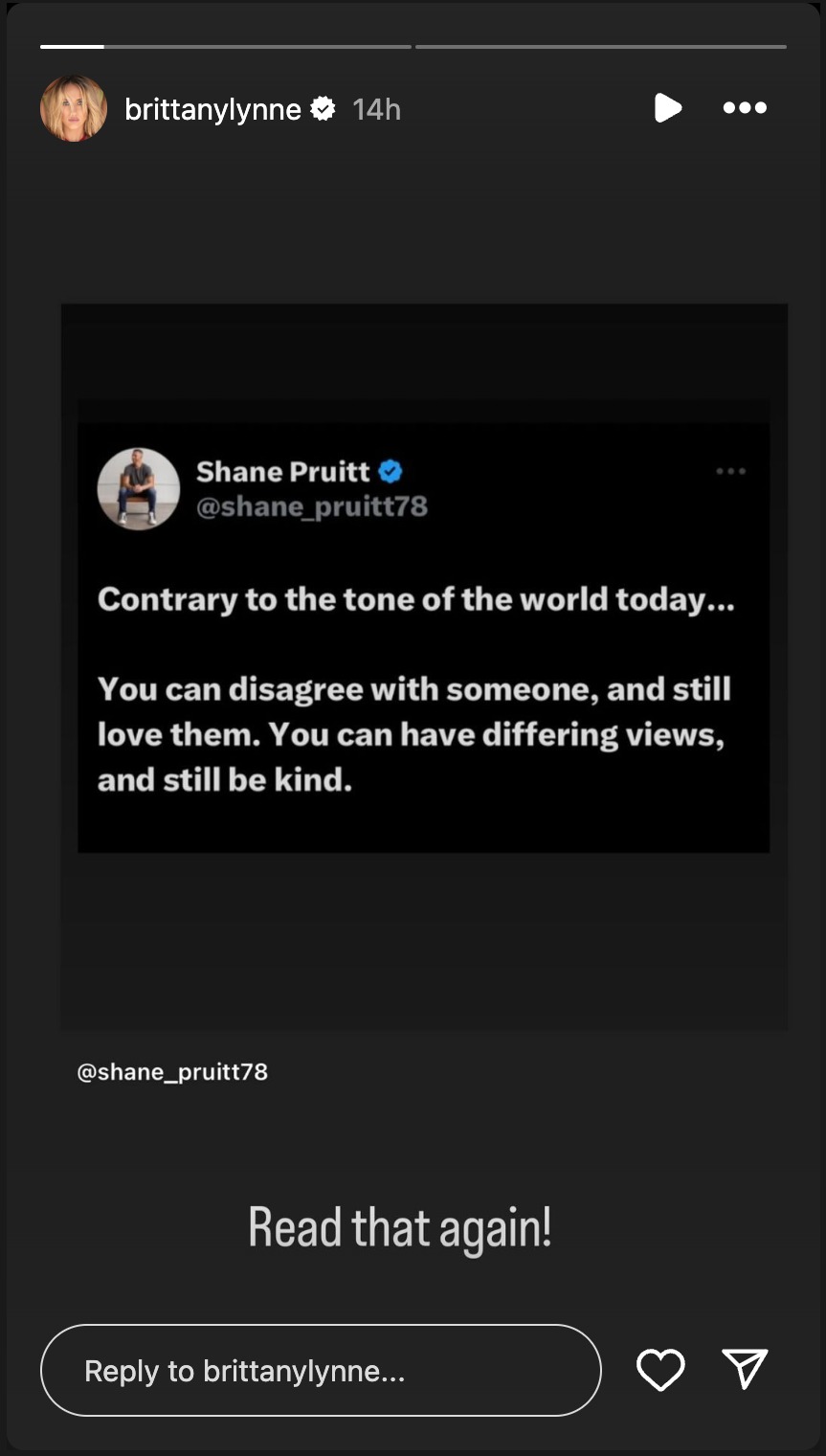Click Shane Pruitt's profile picture in the tweet
Screen dimensions: 826x1456
pyautogui.click(x=139, y=489)
